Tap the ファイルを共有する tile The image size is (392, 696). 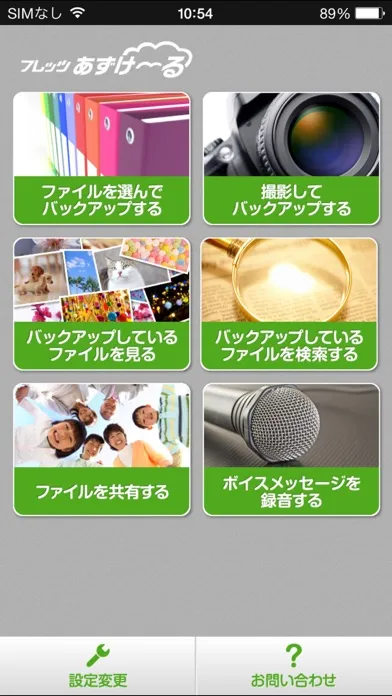[x=102, y=449]
